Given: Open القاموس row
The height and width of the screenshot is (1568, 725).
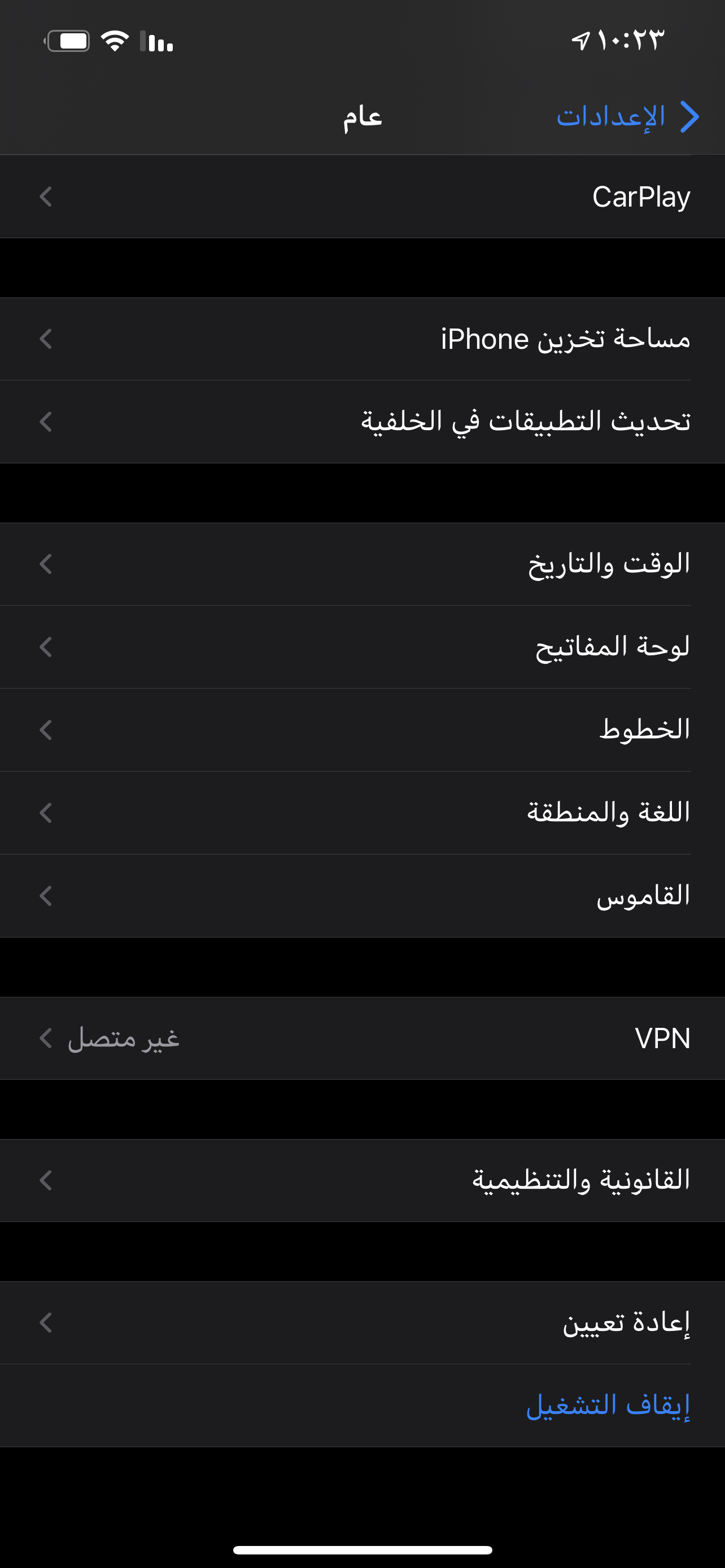Looking at the screenshot, I should pos(362,895).
